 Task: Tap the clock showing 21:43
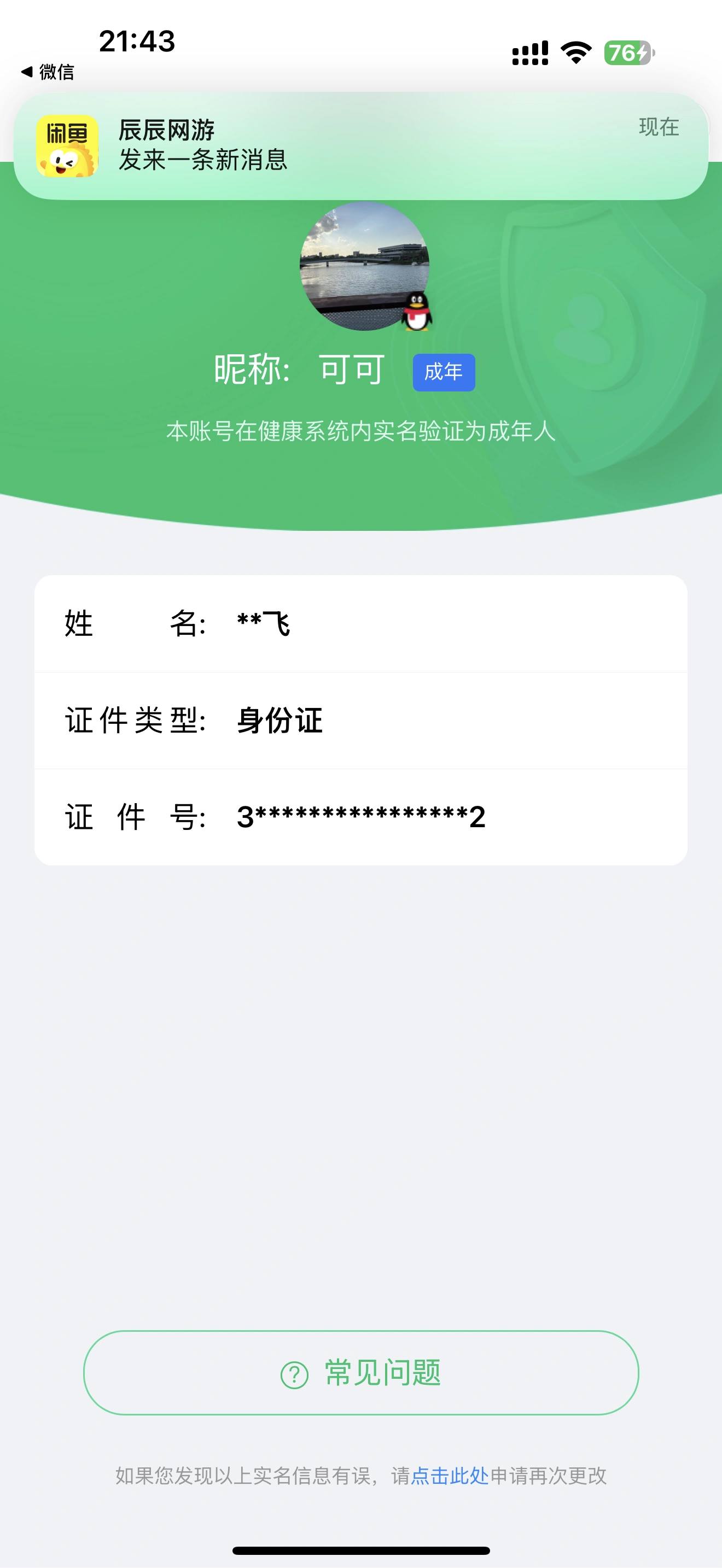click(137, 42)
